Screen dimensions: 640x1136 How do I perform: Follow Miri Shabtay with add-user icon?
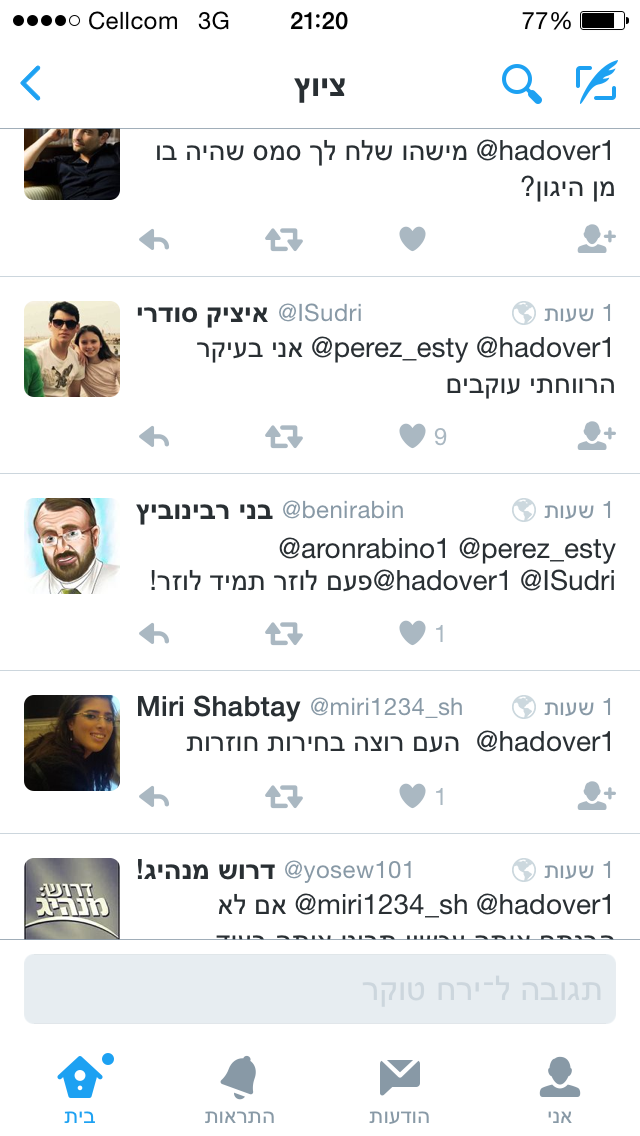click(x=597, y=796)
